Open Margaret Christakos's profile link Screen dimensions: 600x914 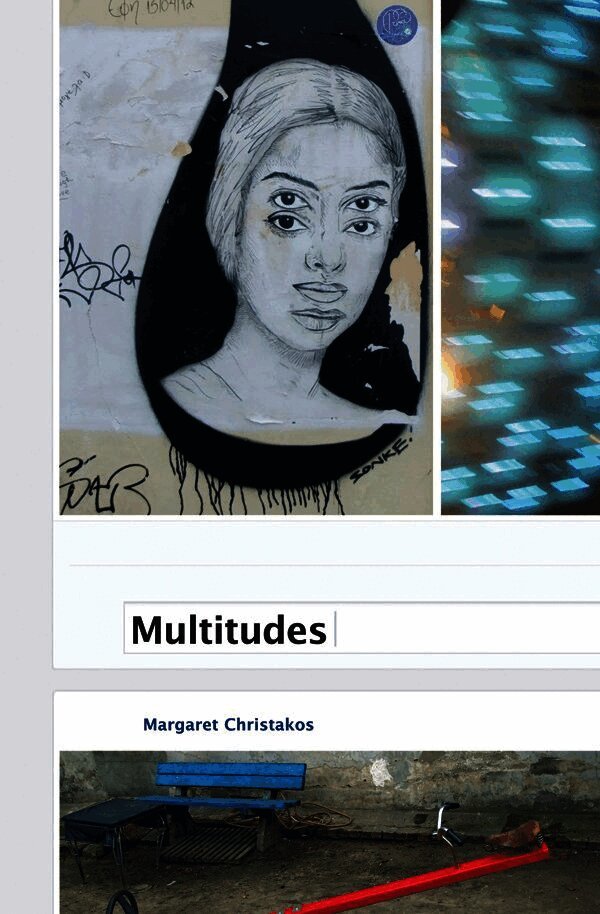coord(228,724)
